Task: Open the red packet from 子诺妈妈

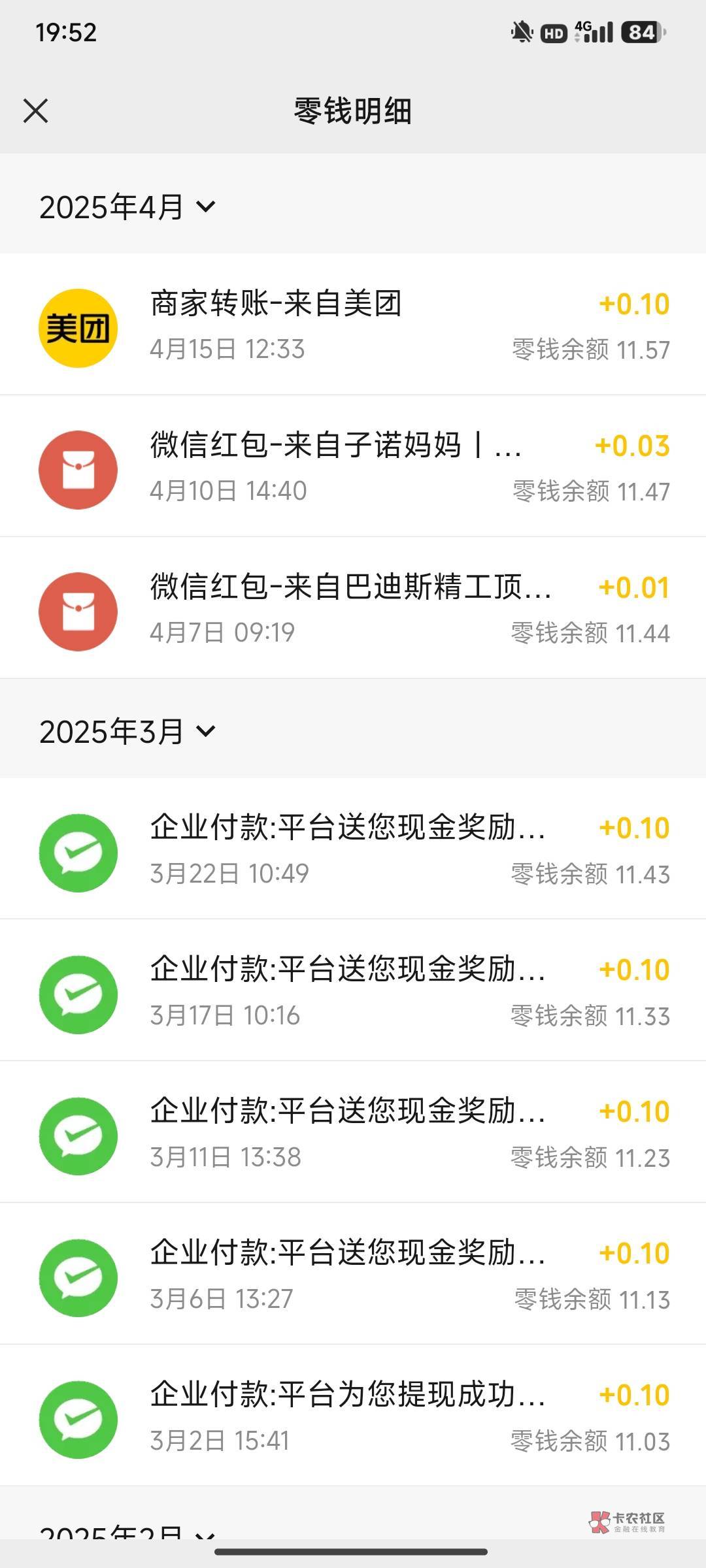Action: 353,467
